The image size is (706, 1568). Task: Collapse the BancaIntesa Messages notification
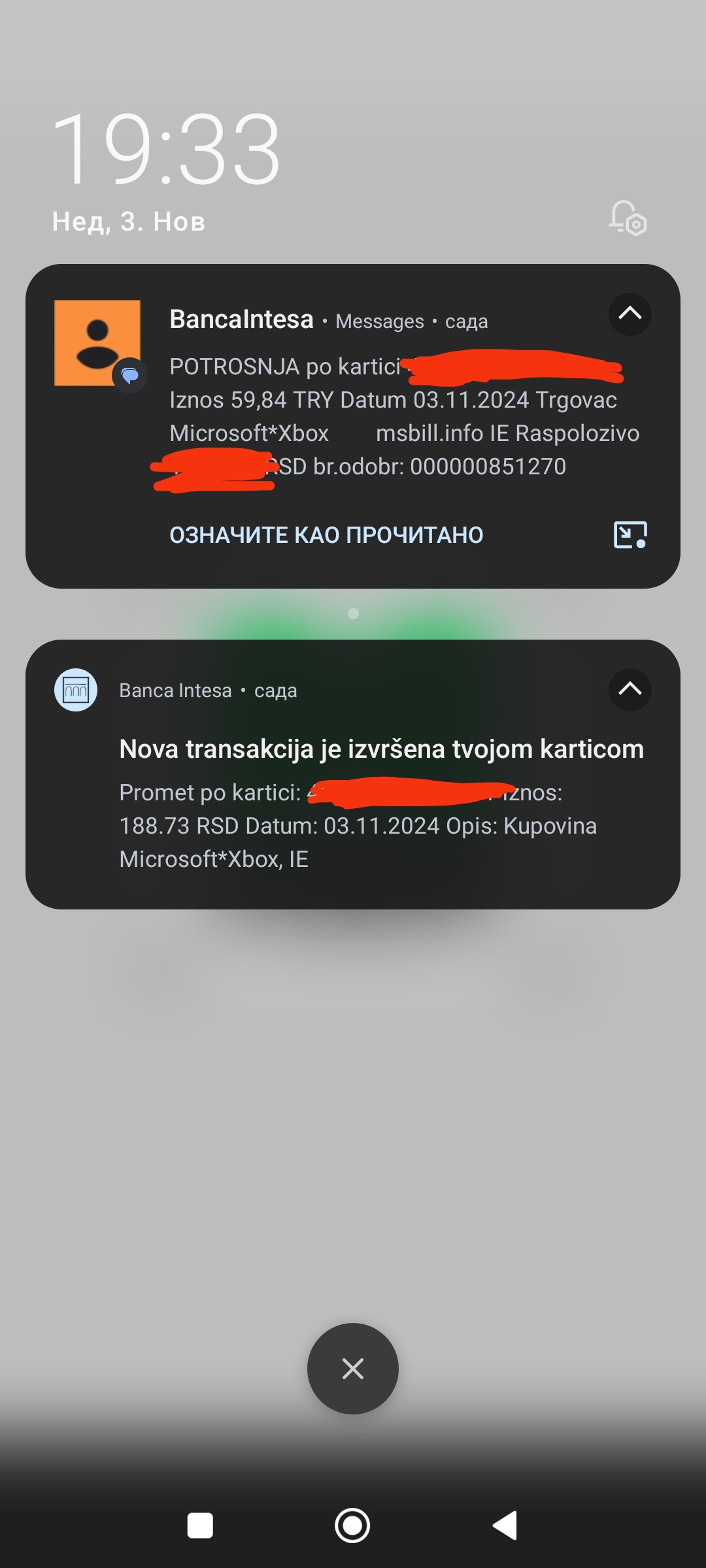[x=630, y=314]
